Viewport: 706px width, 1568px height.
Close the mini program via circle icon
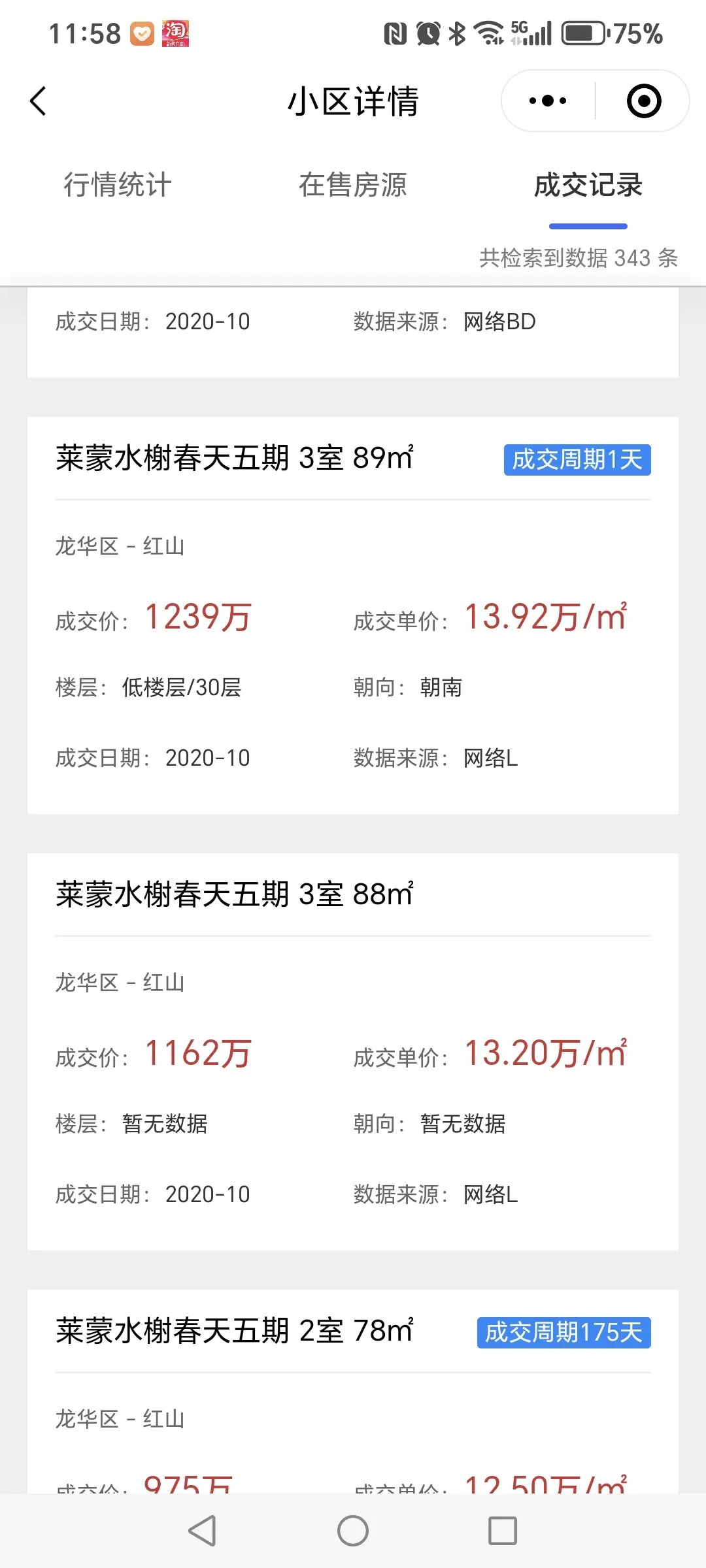click(644, 101)
